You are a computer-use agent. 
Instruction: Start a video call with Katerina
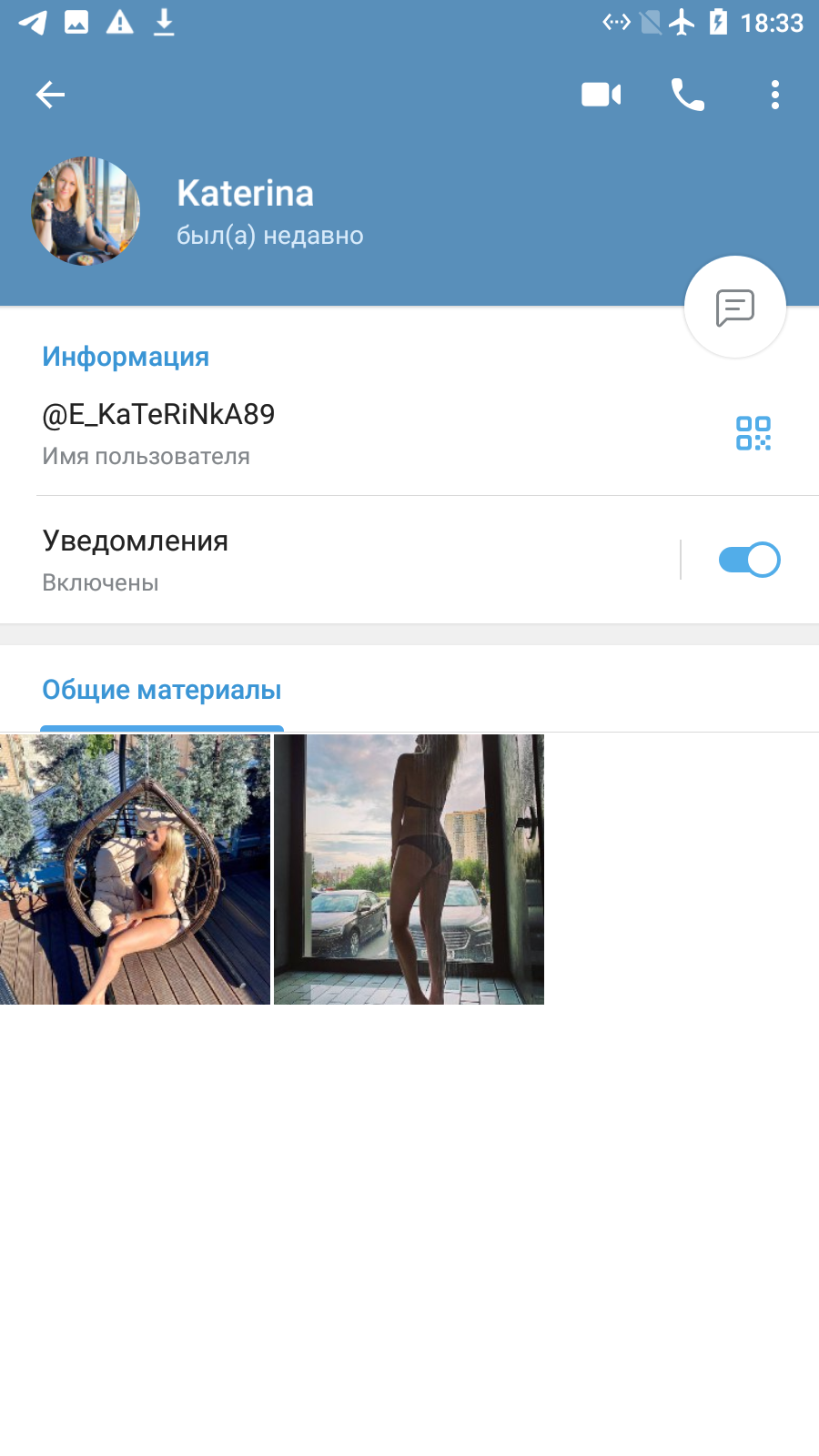[602, 95]
